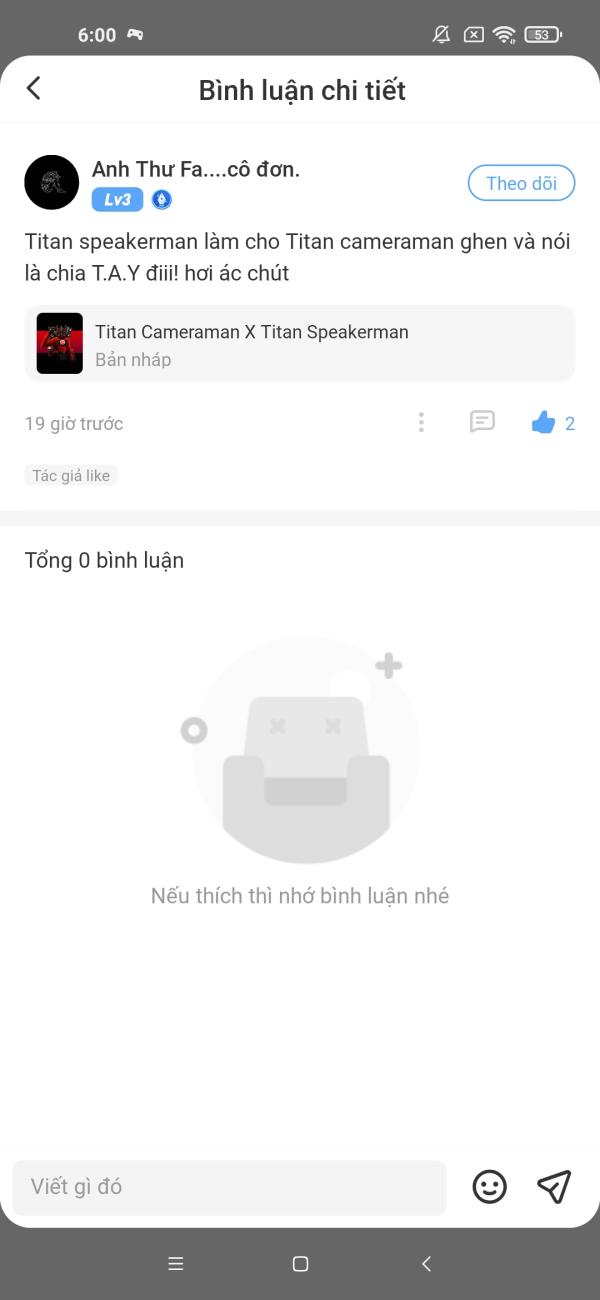Send the comment with paper plane
The image size is (600, 1300).
[554, 1187]
